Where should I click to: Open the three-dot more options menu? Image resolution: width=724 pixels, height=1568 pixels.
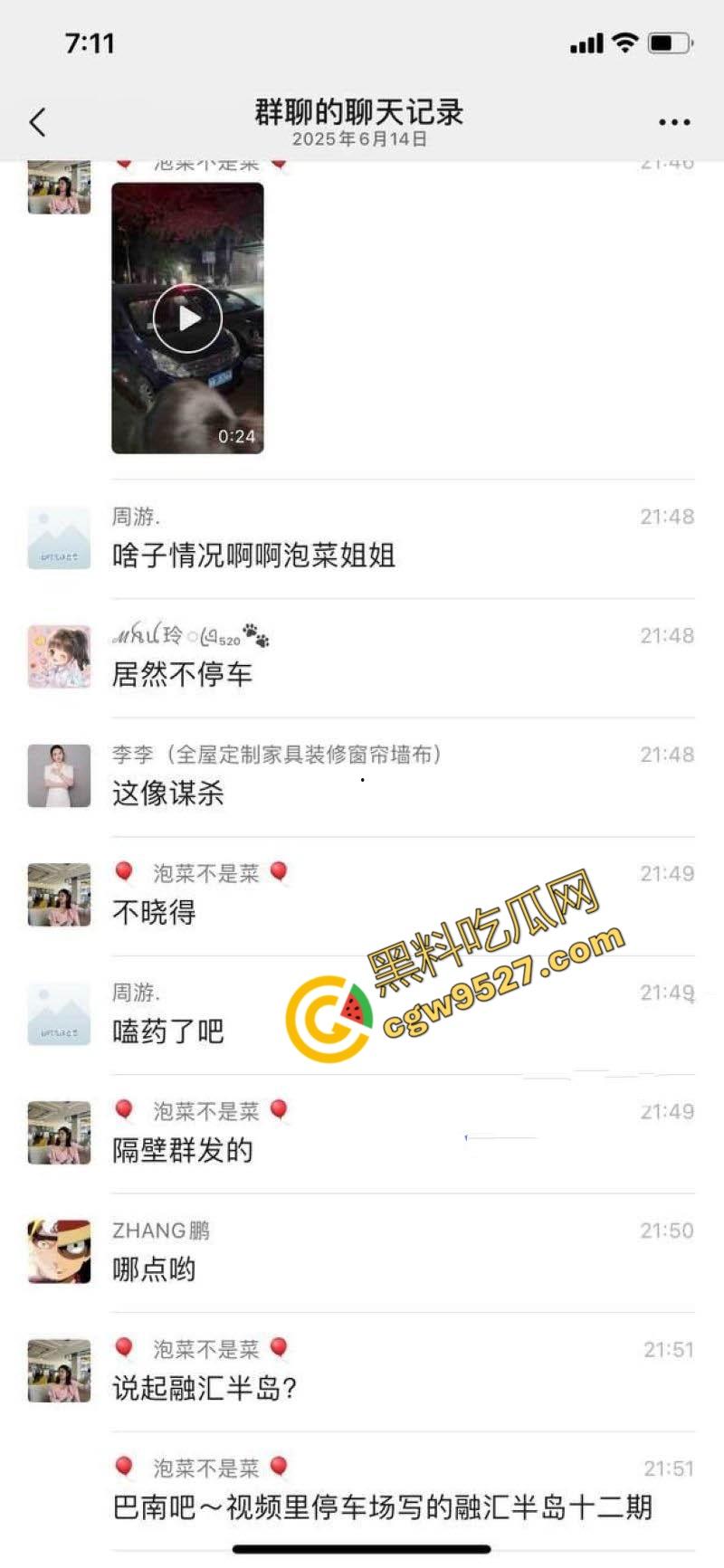tap(672, 121)
